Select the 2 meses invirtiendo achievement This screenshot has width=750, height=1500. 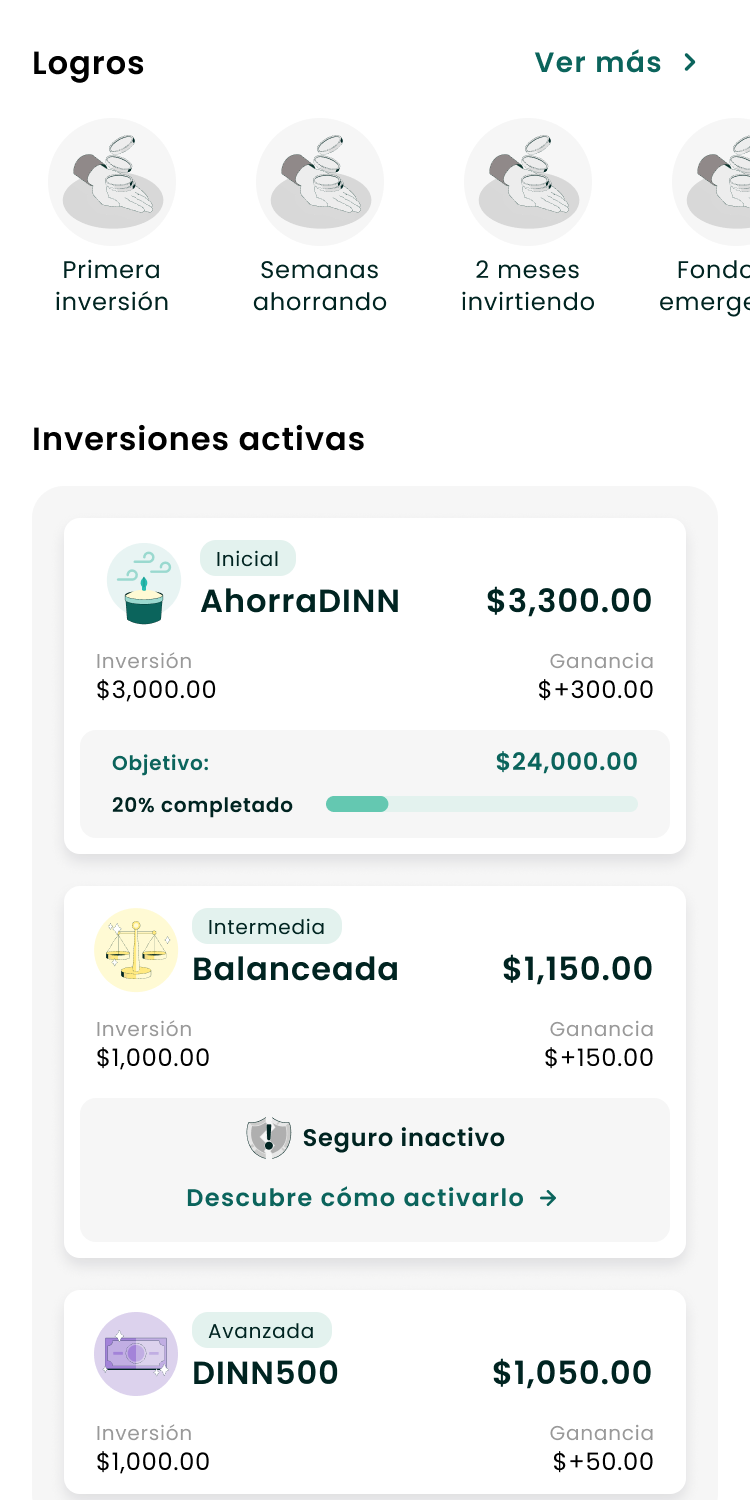pyautogui.click(x=528, y=183)
